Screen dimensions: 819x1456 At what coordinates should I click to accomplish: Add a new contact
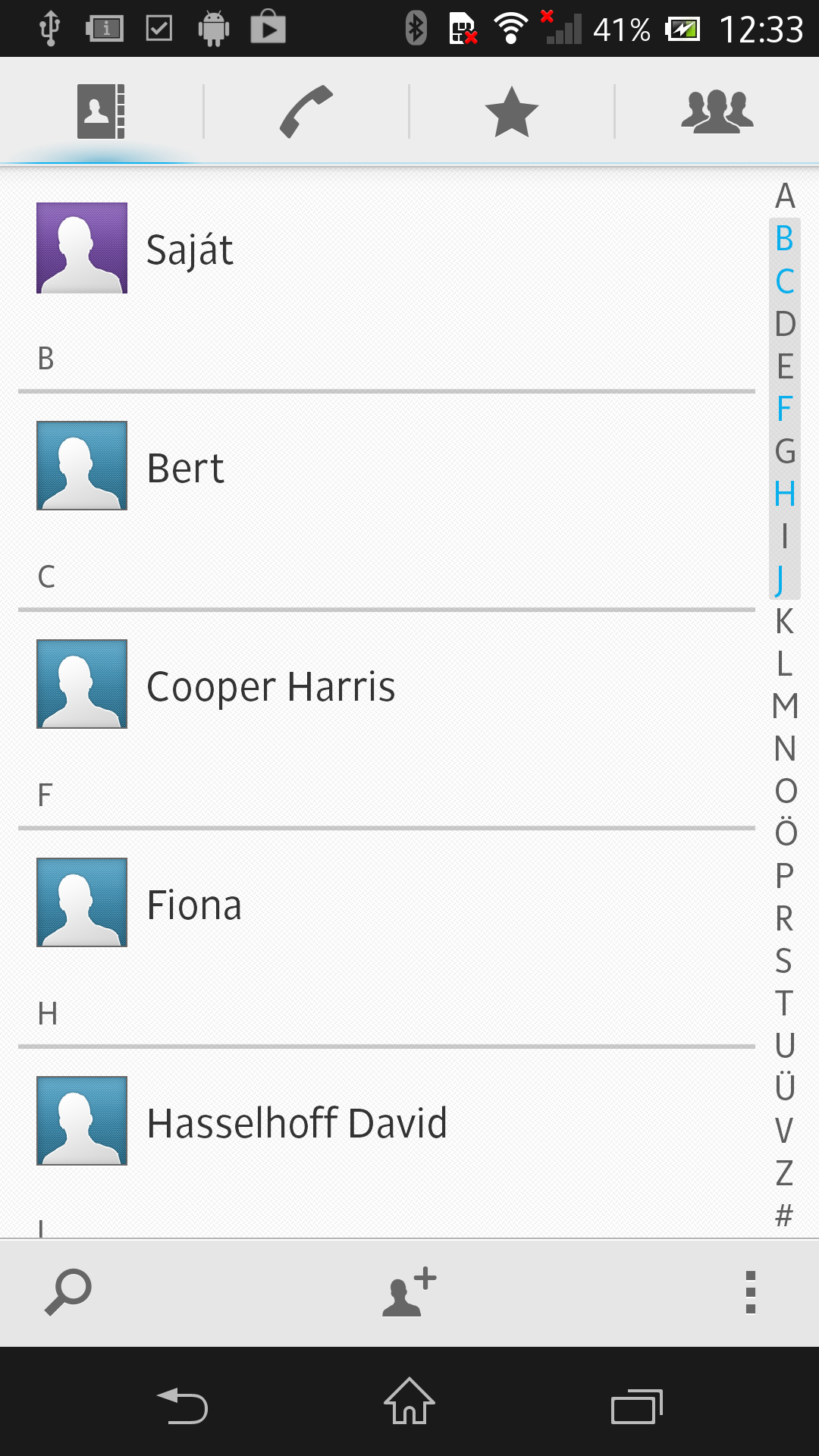[409, 1291]
